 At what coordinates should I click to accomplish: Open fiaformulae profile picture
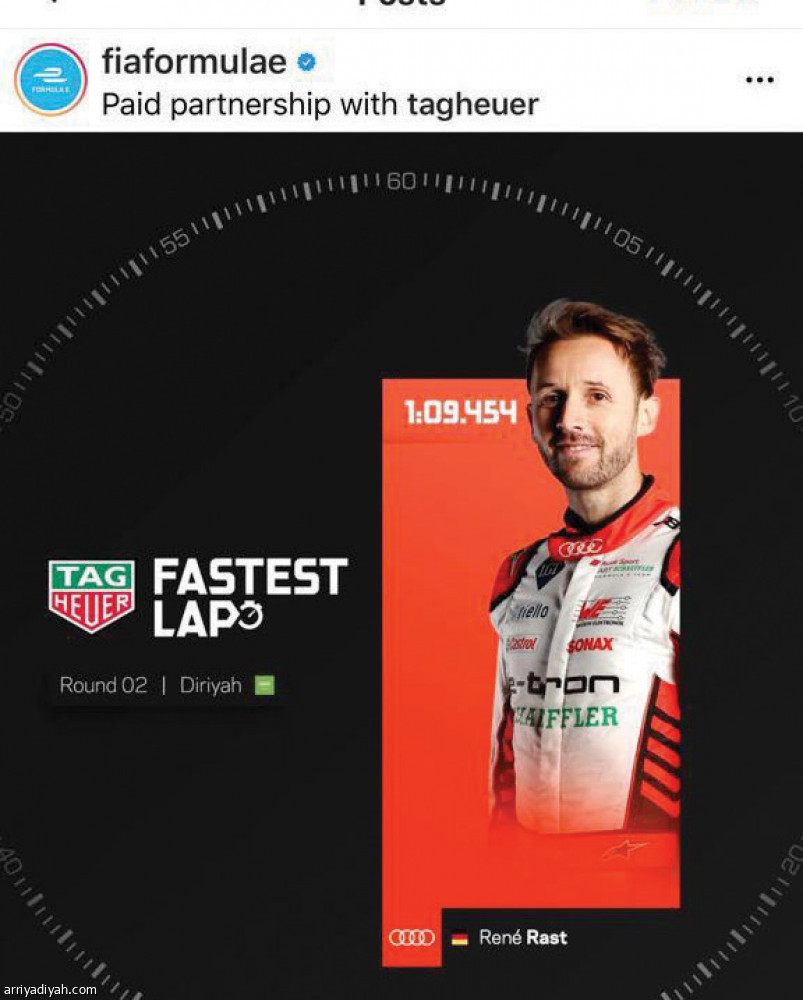[51, 79]
